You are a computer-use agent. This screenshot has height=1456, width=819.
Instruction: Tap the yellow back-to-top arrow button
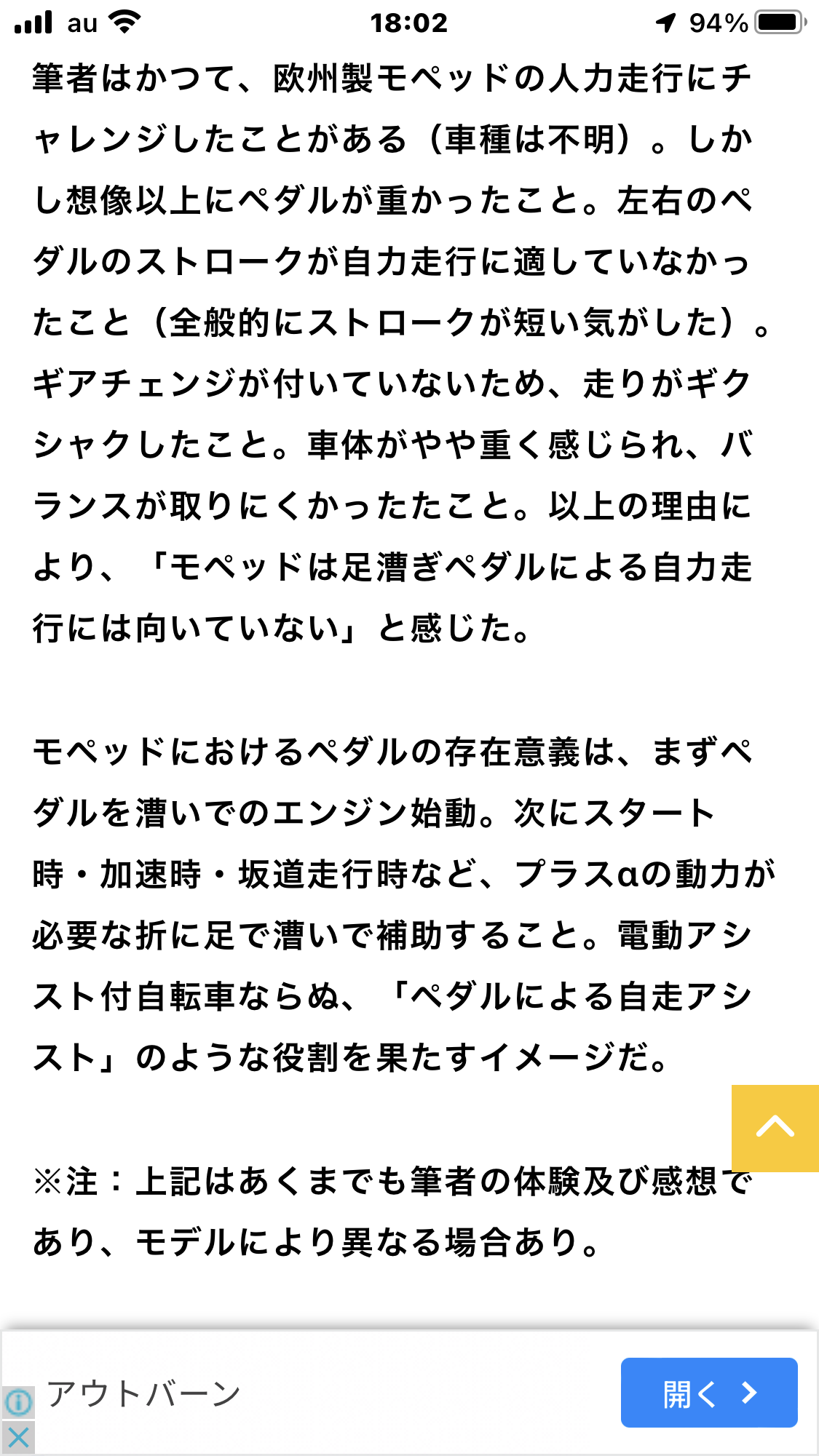click(775, 1128)
